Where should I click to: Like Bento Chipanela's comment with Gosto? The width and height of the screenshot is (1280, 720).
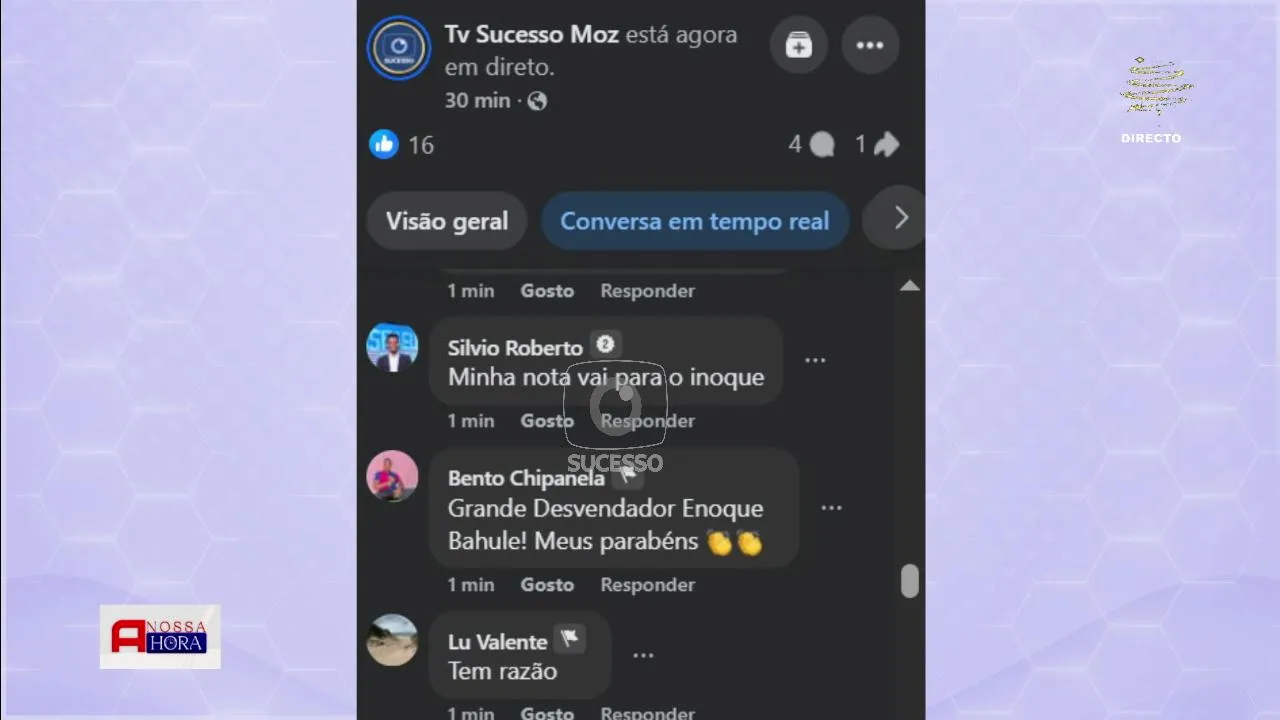click(547, 585)
